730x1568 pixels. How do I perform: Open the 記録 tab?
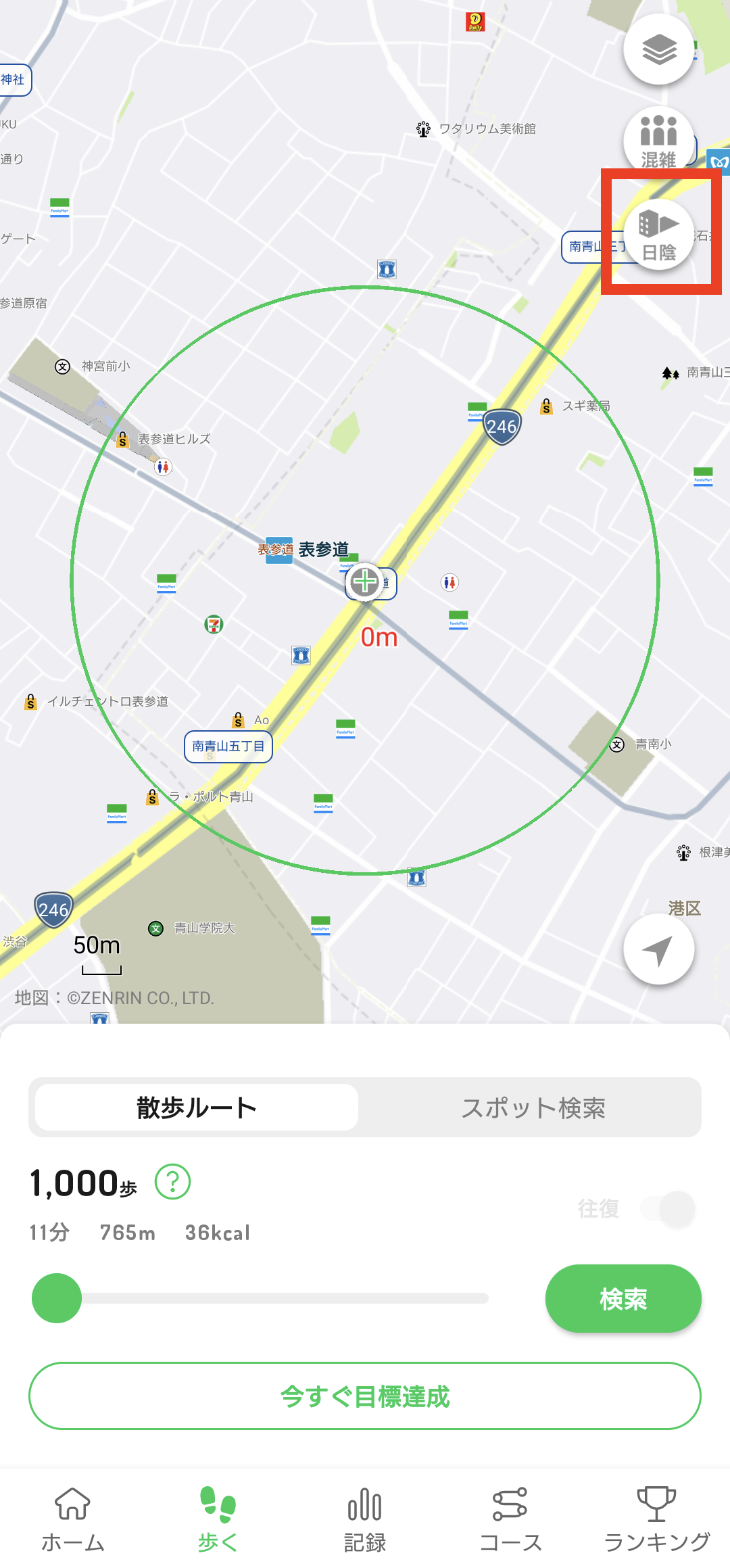(x=365, y=1519)
